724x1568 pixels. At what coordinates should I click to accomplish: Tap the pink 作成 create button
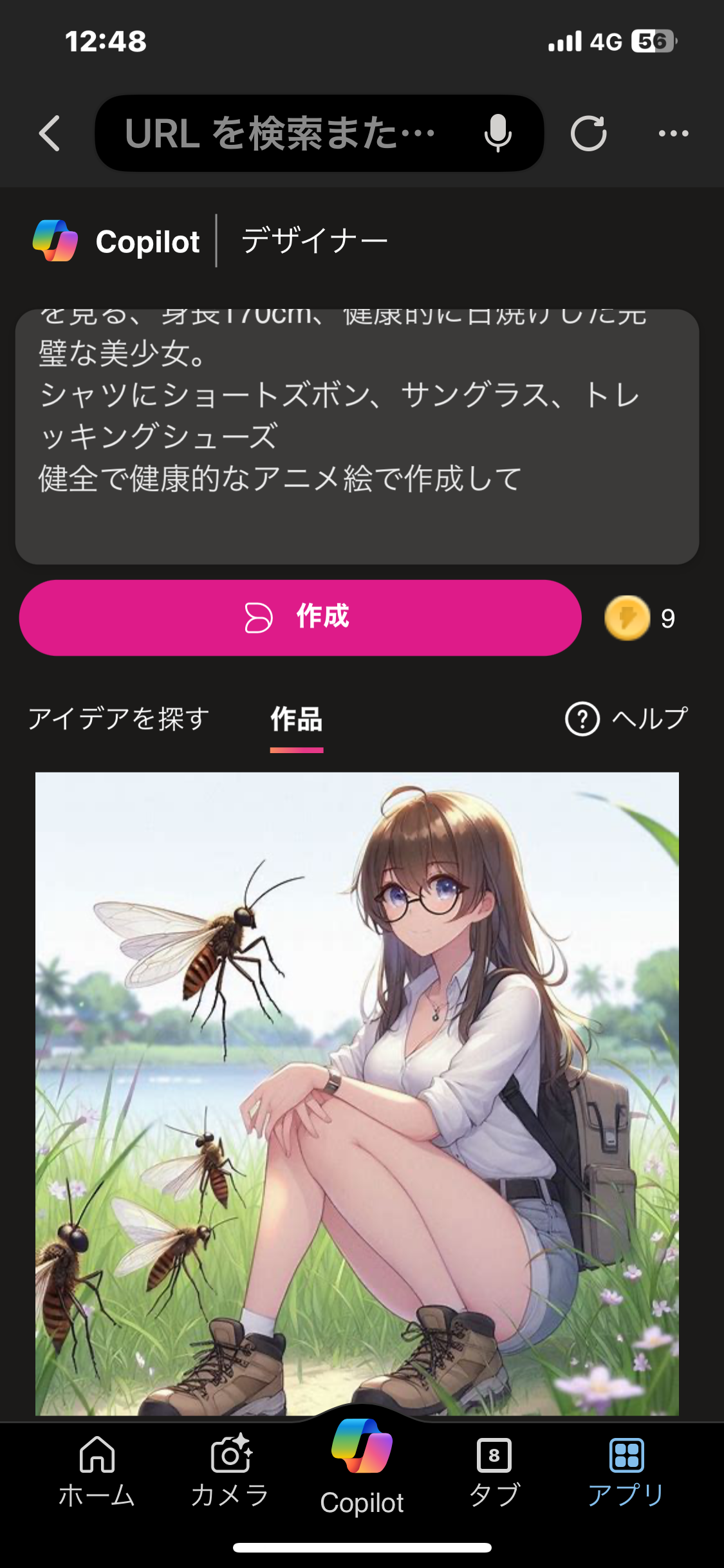click(300, 618)
